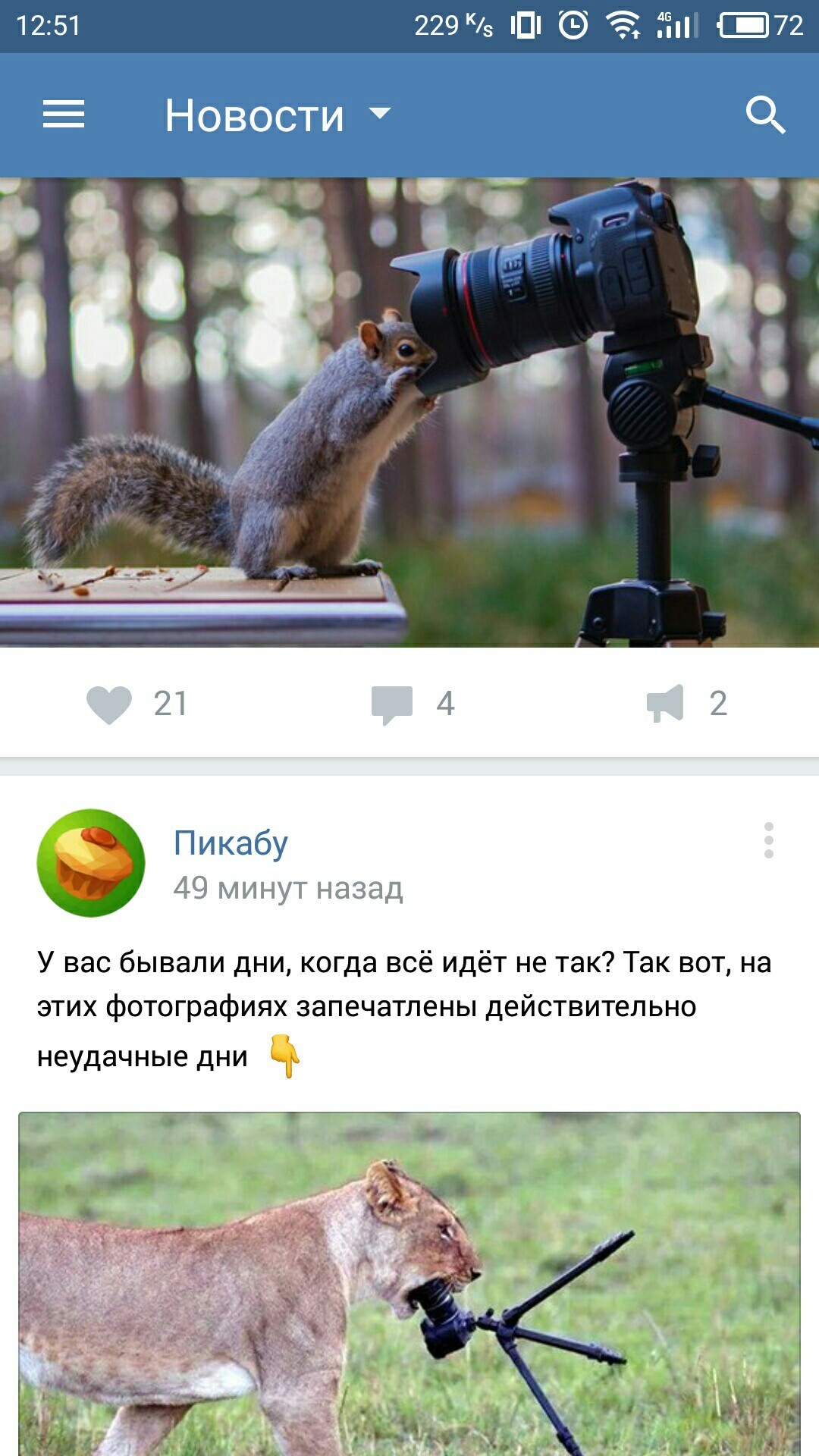This screenshot has height=1456, width=819.
Task: Open search from the top bar
Action: [x=764, y=115]
